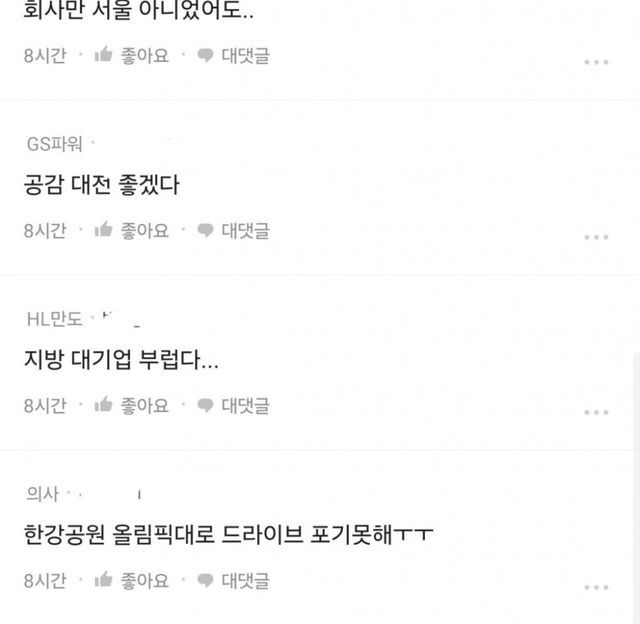Show more options for HL만도's comment

coord(596,411)
